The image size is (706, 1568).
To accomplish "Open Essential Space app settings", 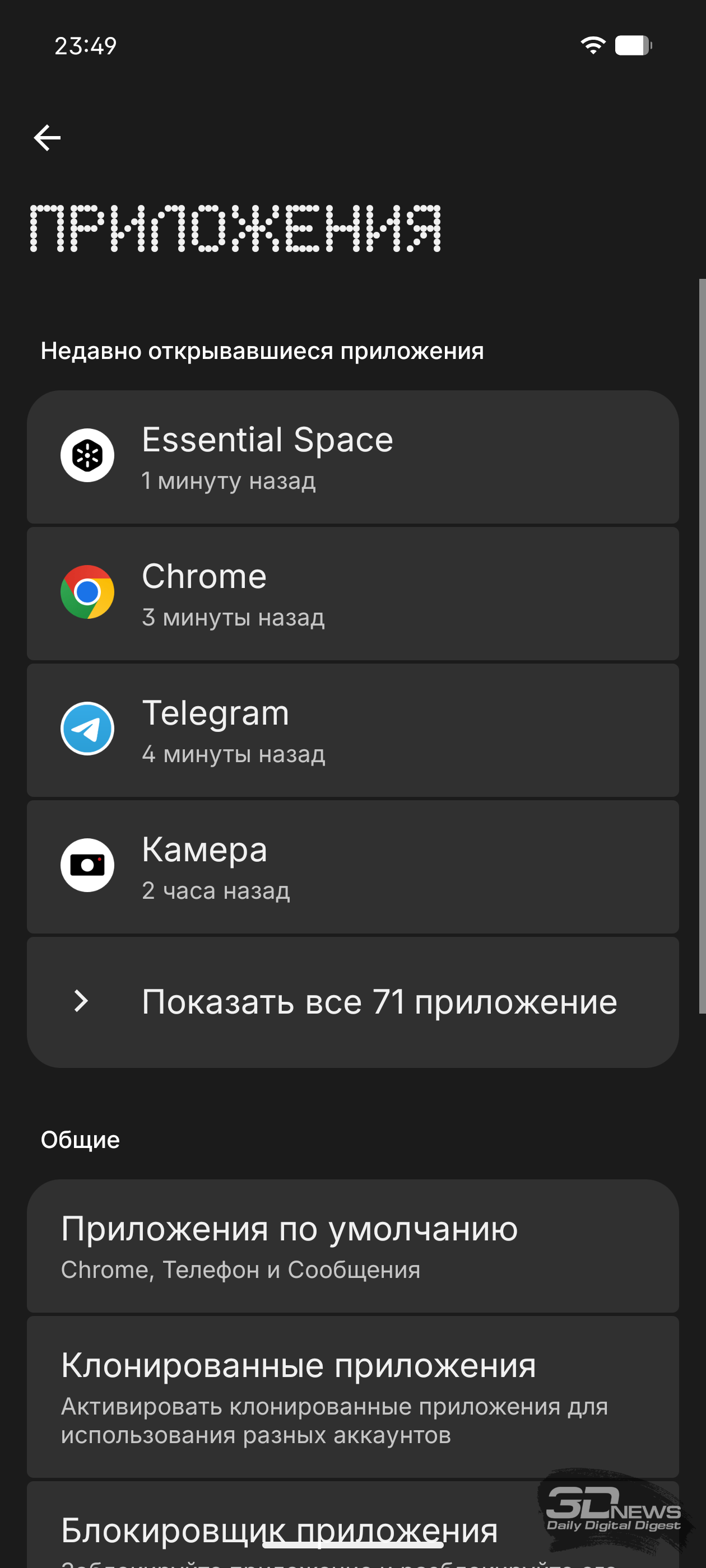I will point(352,457).
